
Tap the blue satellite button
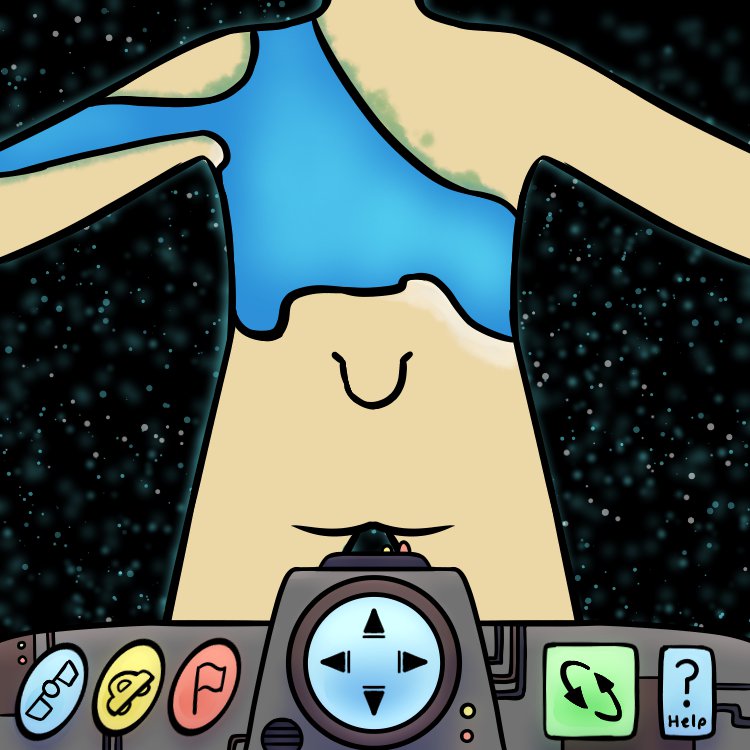54,691
